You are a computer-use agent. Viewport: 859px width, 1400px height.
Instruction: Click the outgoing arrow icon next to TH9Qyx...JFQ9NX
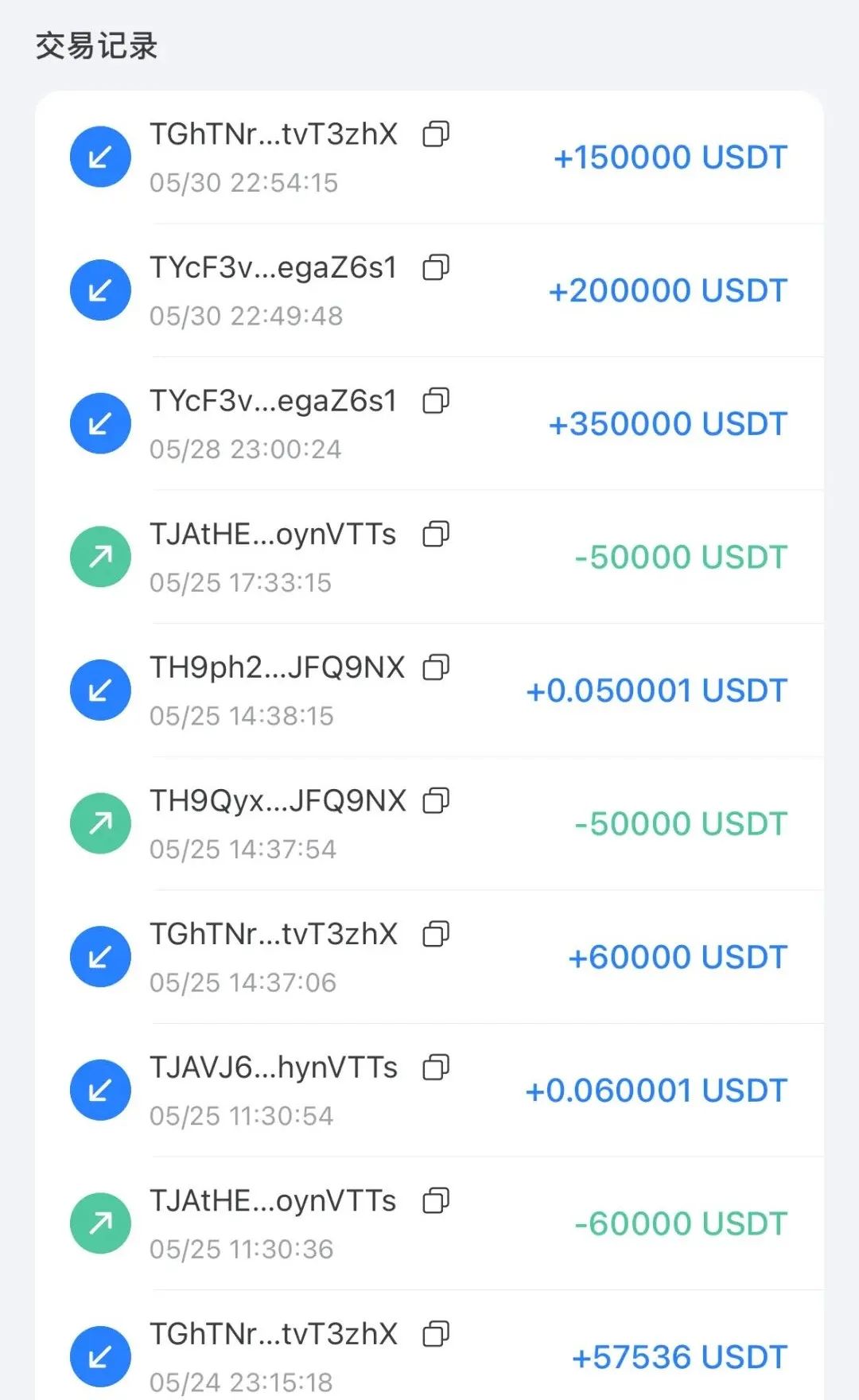pyautogui.click(x=99, y=823)
